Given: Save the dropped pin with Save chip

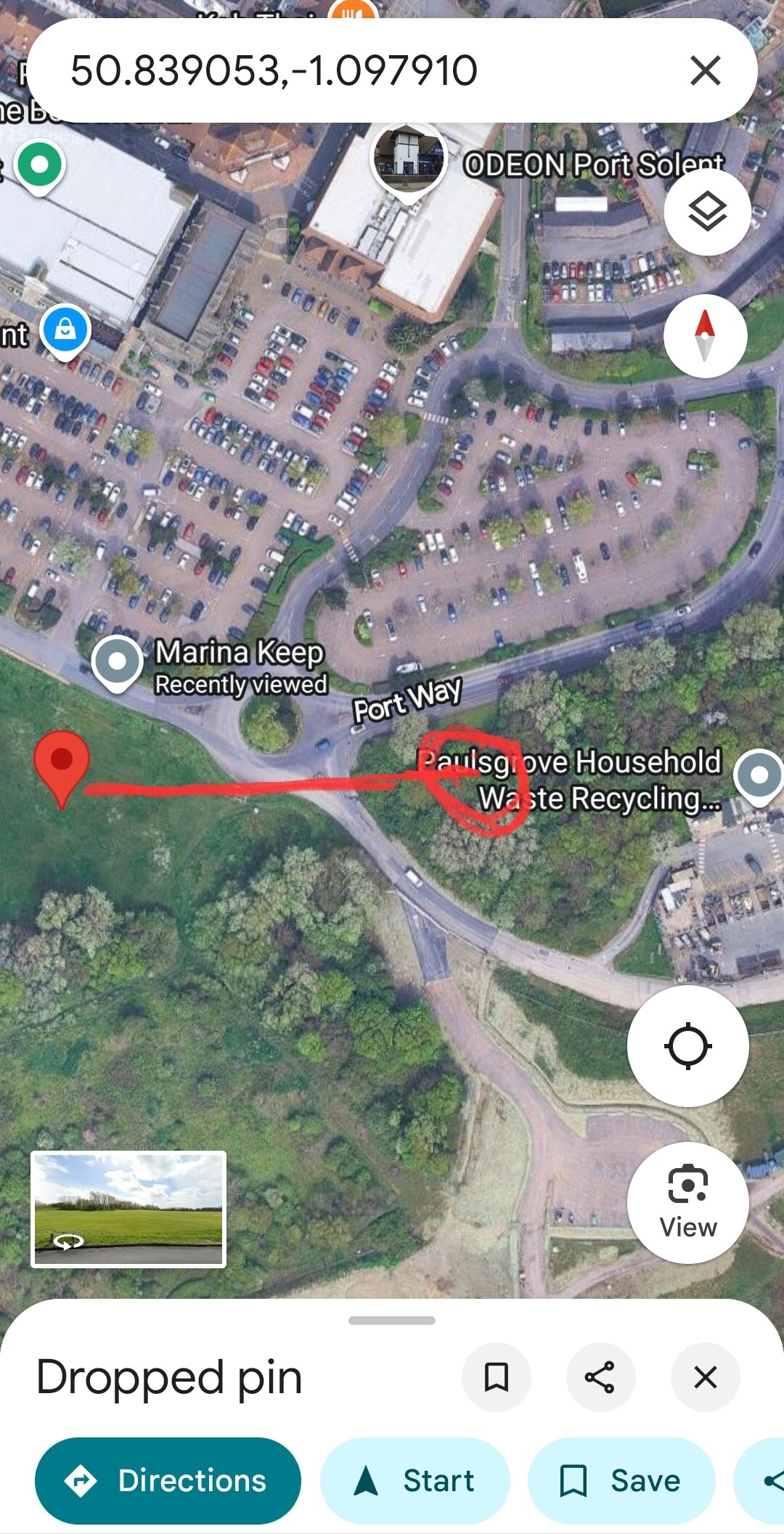Looking at the screenshot, I should [621, 1480].
